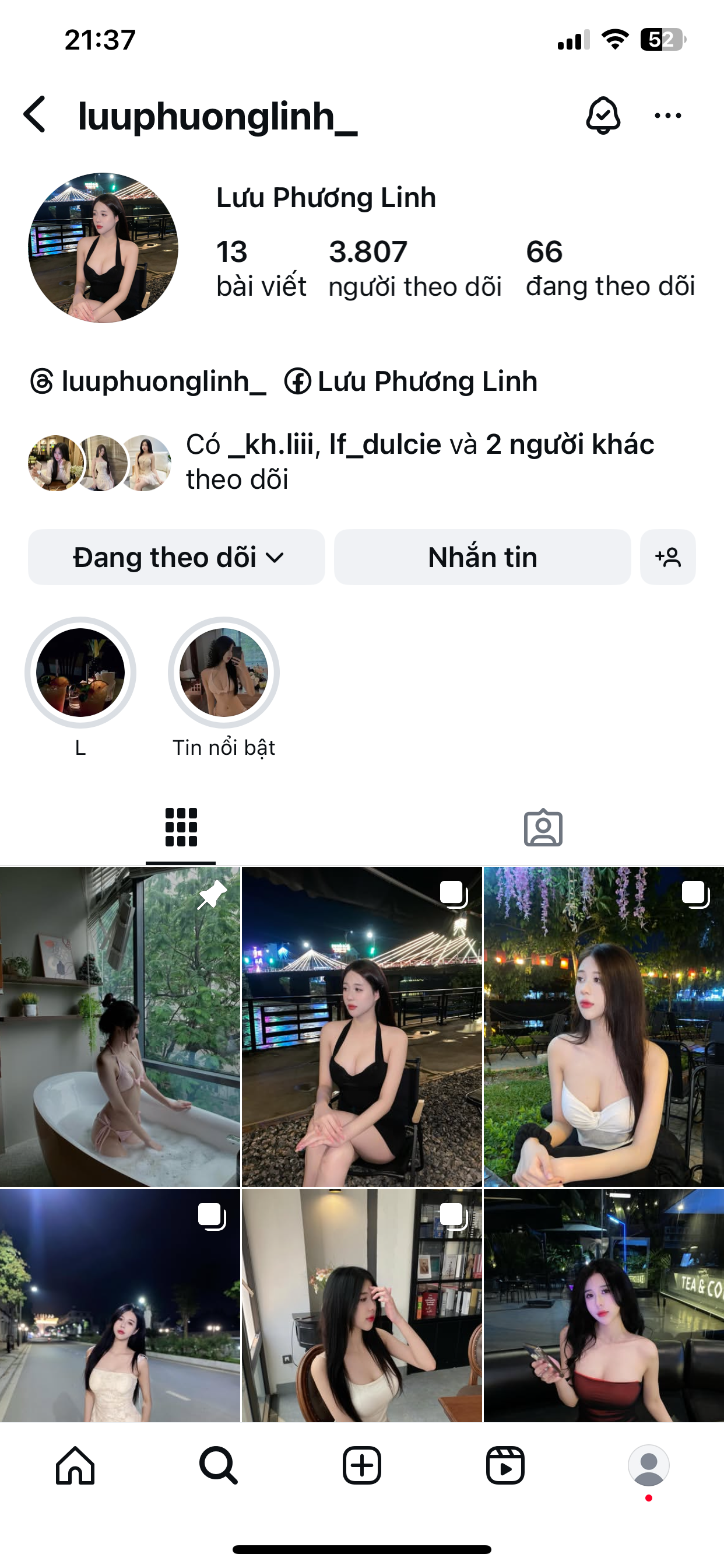The image size is (724, 1568).
Task: View the profile picture
Action: 103,248
